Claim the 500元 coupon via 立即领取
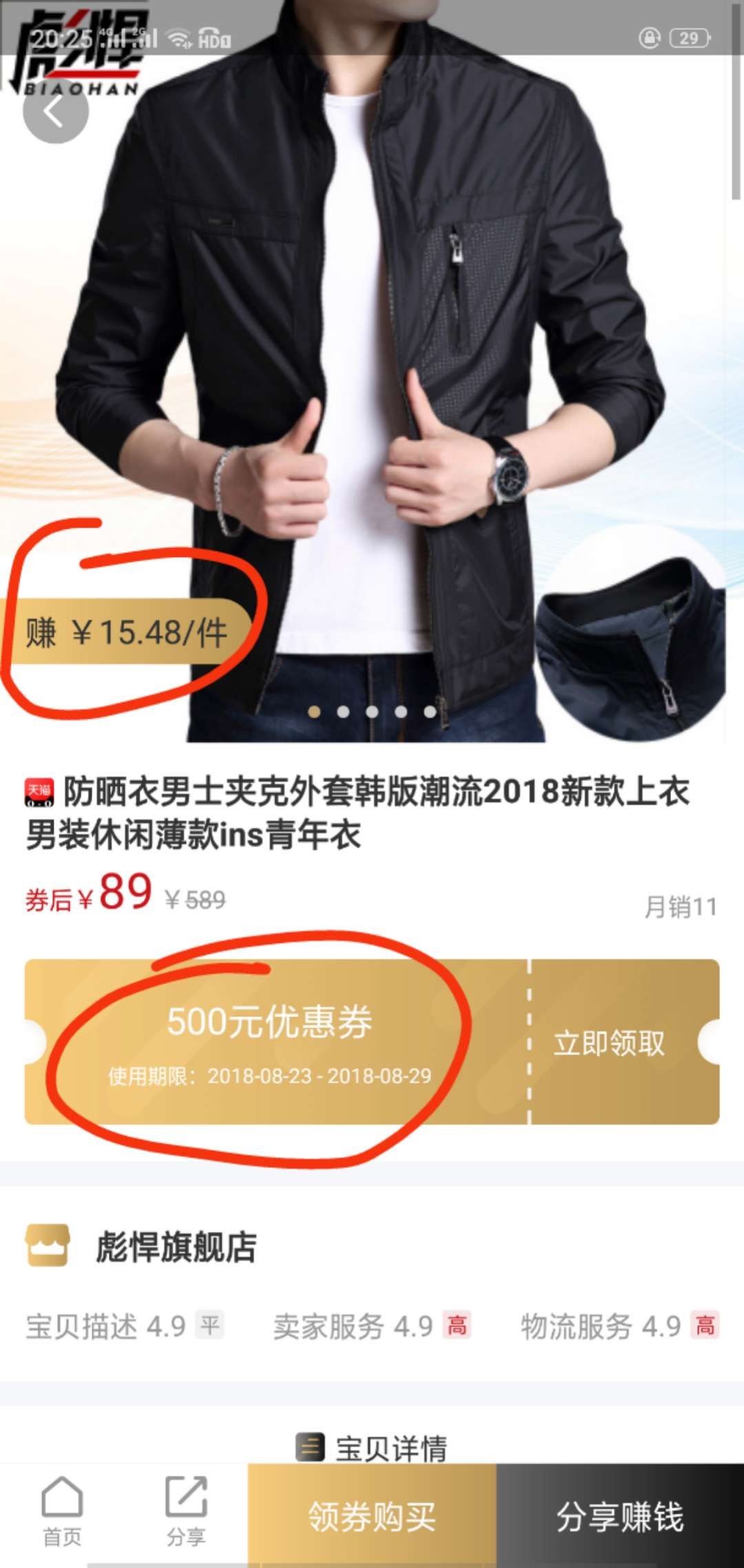744x1568 pixels. click(609, 1043)
